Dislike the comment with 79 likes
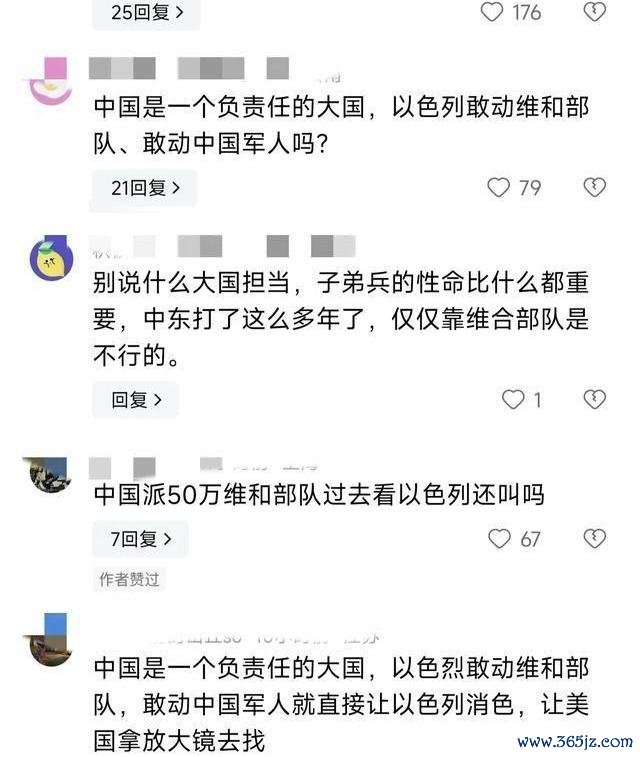 click(594, 187)
